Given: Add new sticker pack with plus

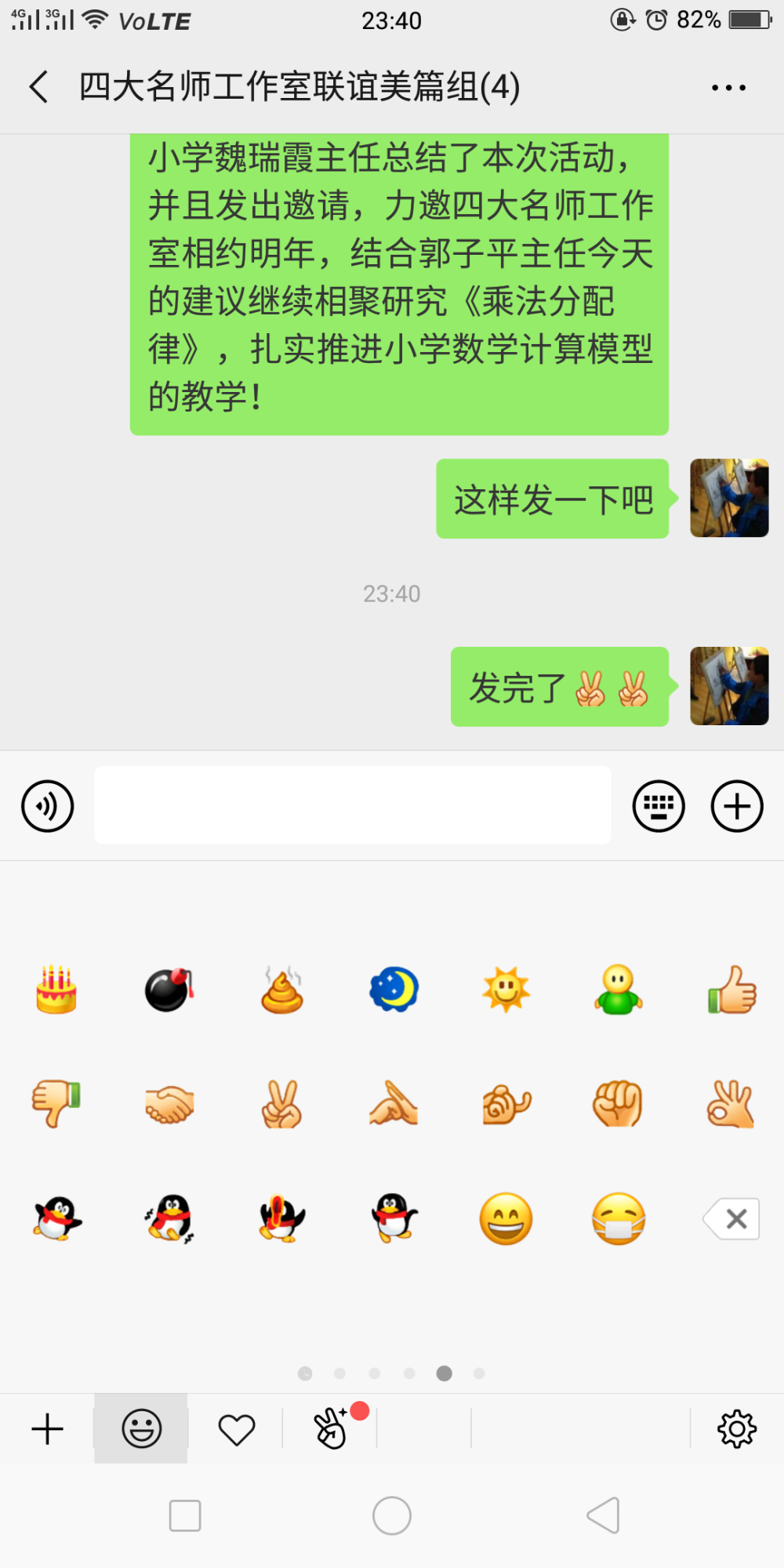Looking at the screenshot, I should pyautogui.click(x=47, y=1428).
